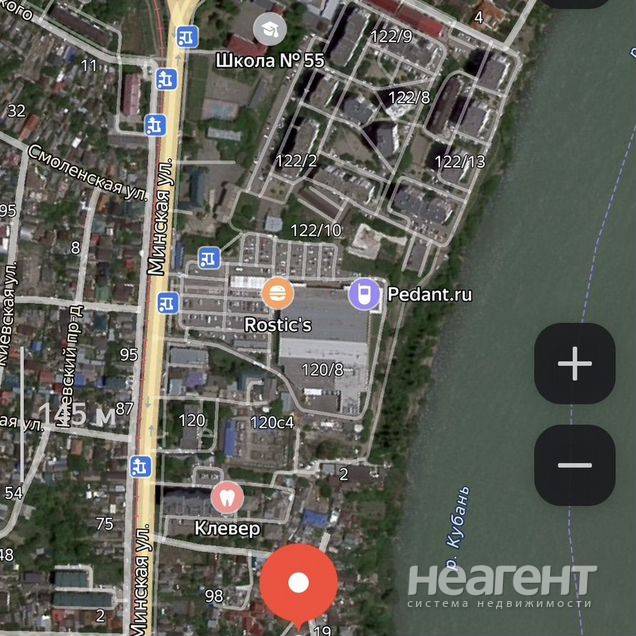636x636 pixels.
Task: Zoom out with the minus button
Action: (x=574, y=465)
